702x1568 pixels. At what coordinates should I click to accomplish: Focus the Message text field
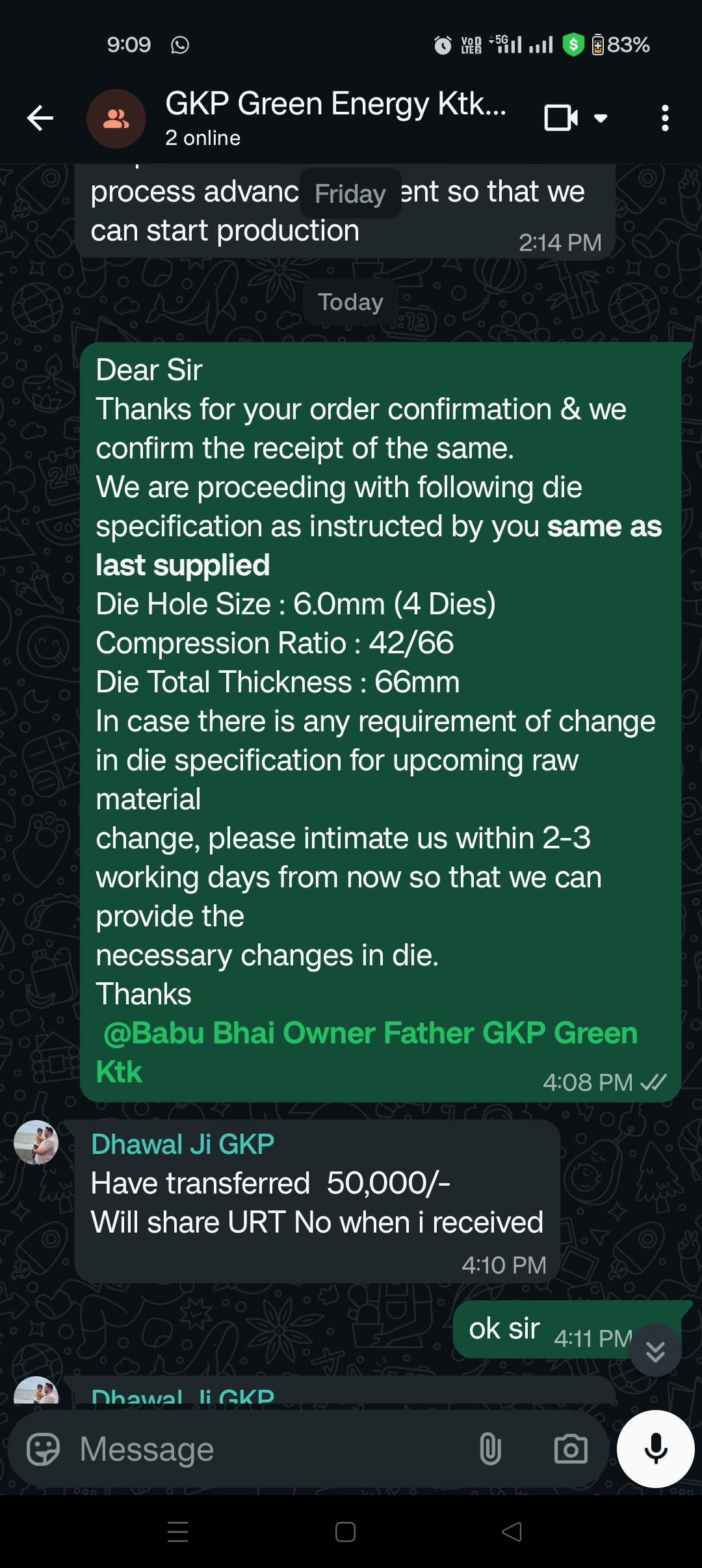[273, 1449]
